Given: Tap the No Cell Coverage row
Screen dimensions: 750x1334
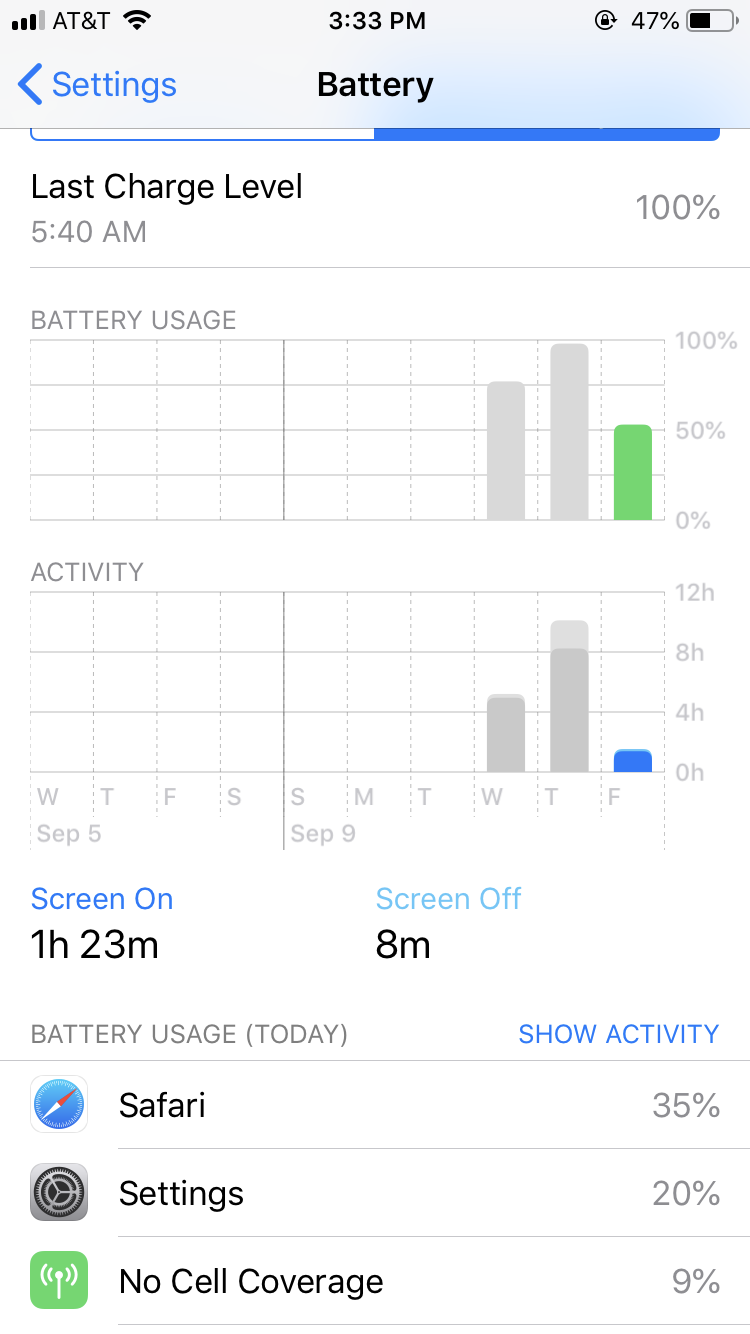Looking at the screenshot, I should click(375, 1281).
